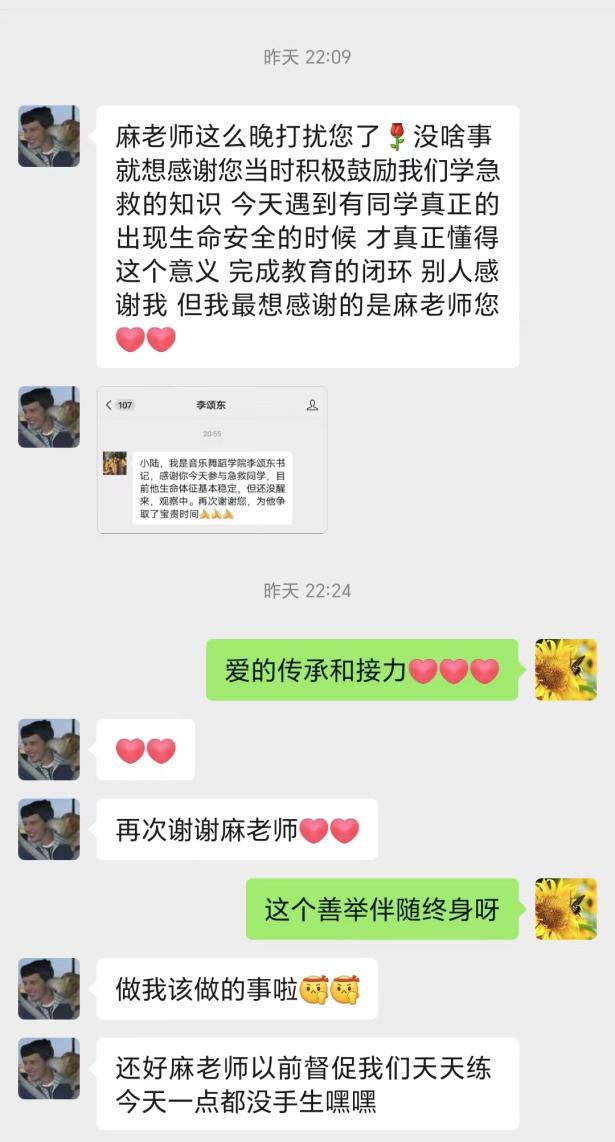Open sender's avatar beside "再次谢谢麻老师" message

49,829
